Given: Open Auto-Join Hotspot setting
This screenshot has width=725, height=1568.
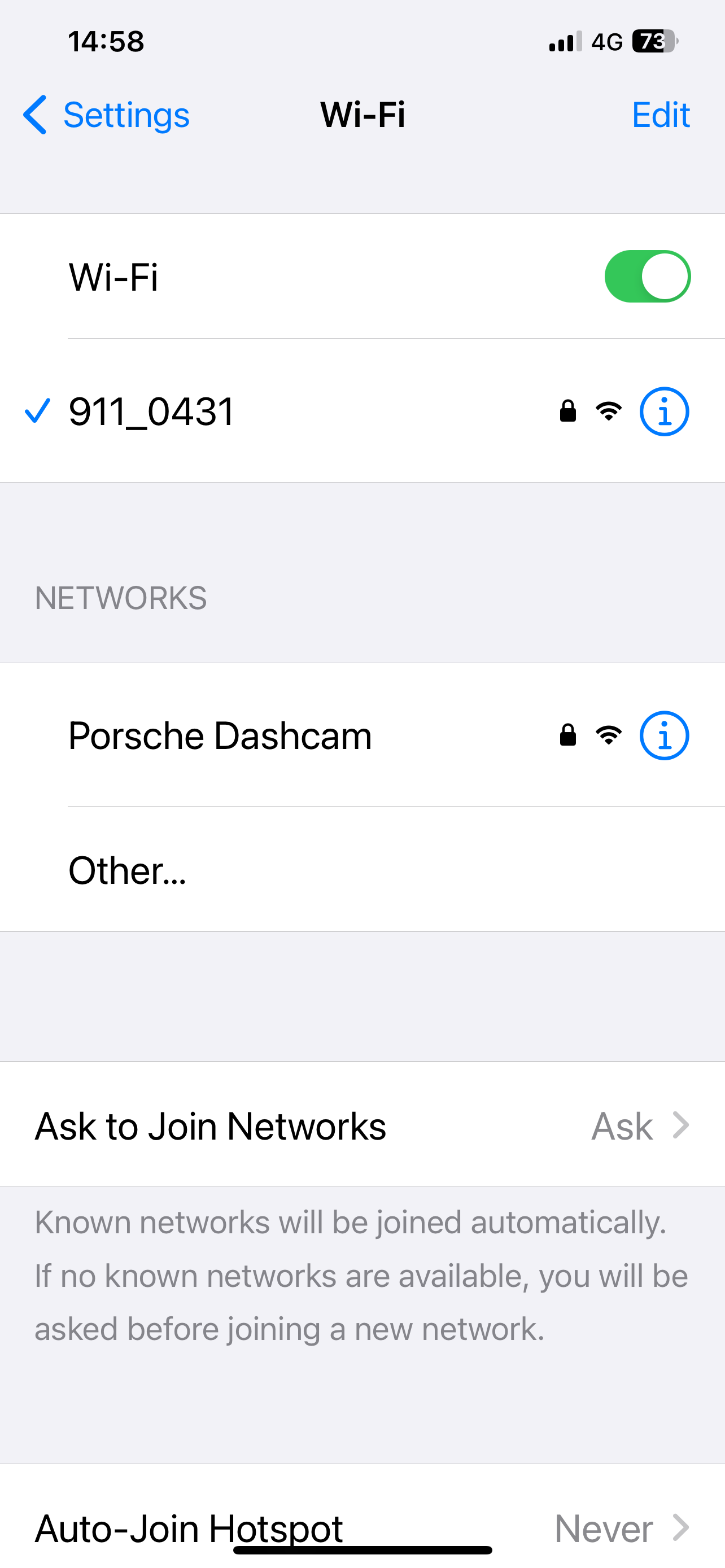Looking at the screenshot, I should 362,1528.
